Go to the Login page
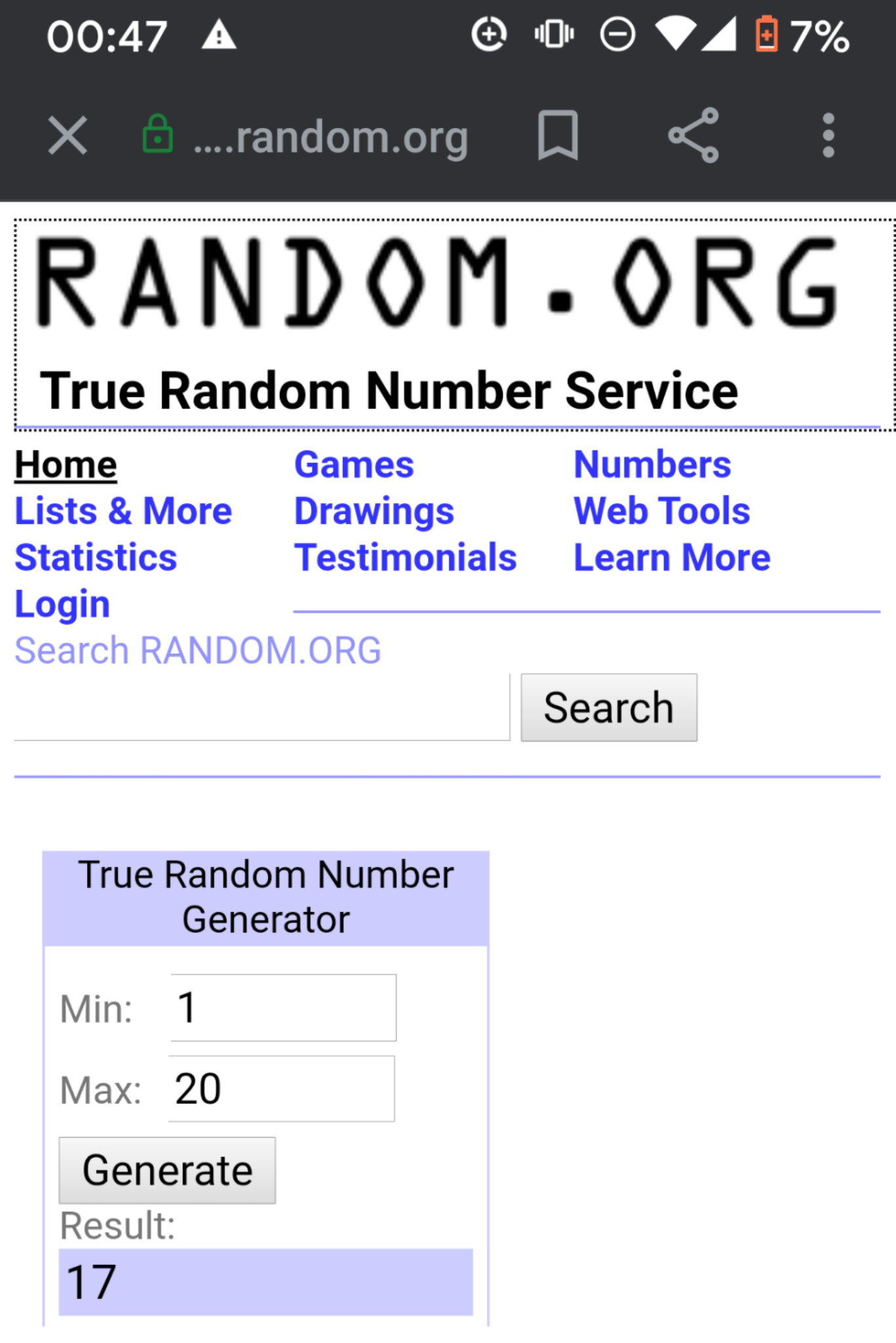This screenshot has height=1343, width=896. pyautogui.click(x=62, y=604)
